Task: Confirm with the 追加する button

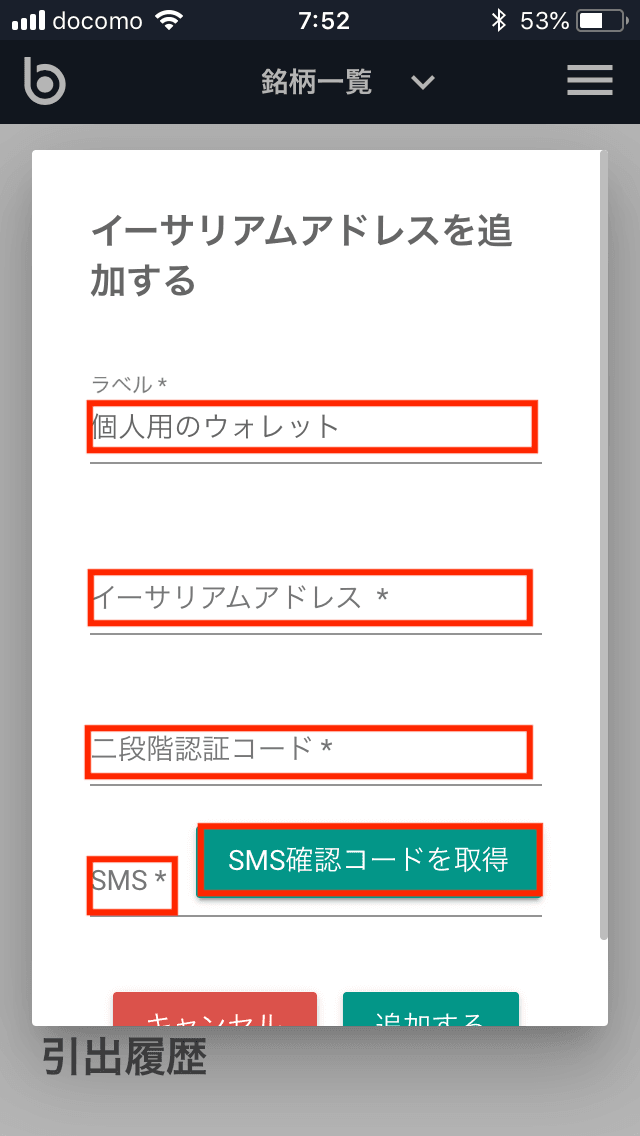Action: point(430,1010)
